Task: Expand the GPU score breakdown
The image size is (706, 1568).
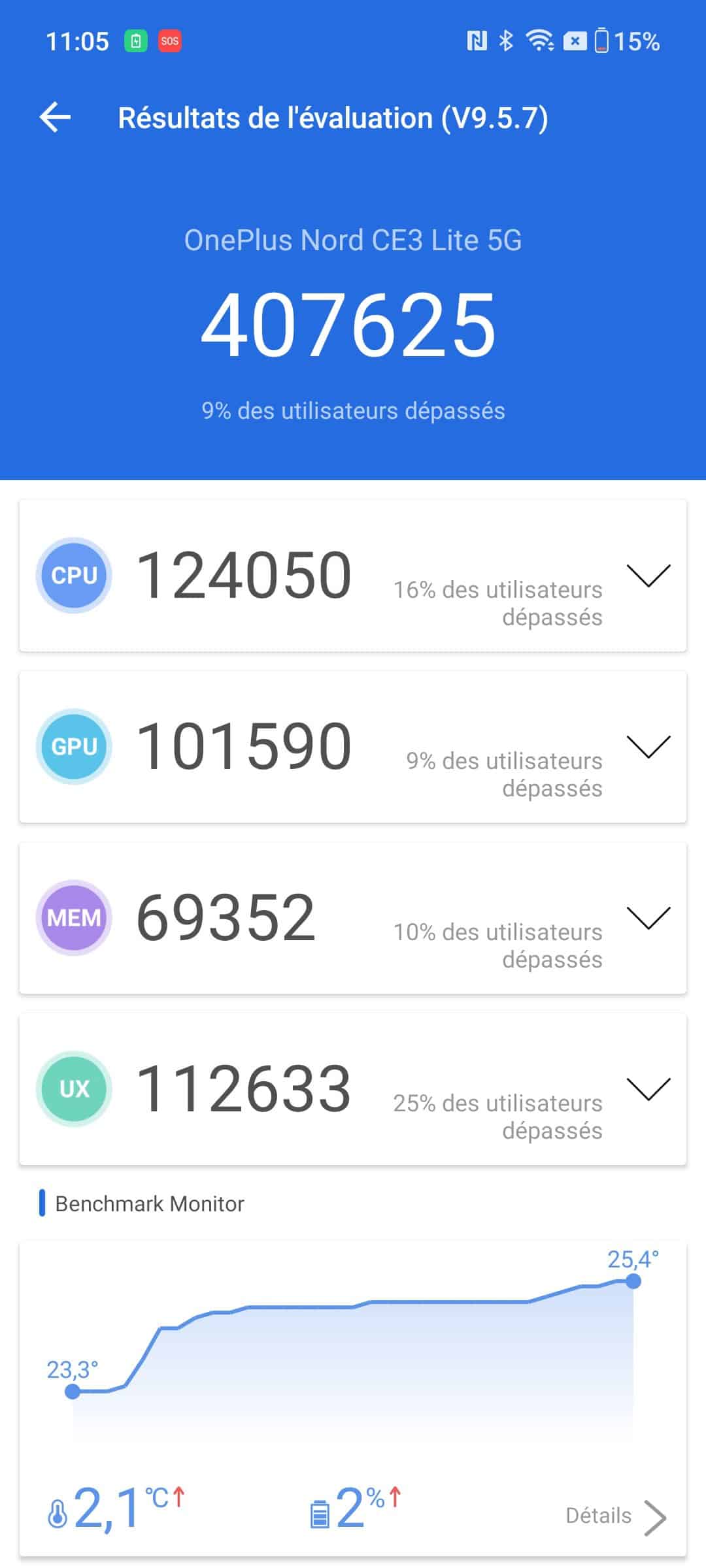Action: tap(648, 747)
